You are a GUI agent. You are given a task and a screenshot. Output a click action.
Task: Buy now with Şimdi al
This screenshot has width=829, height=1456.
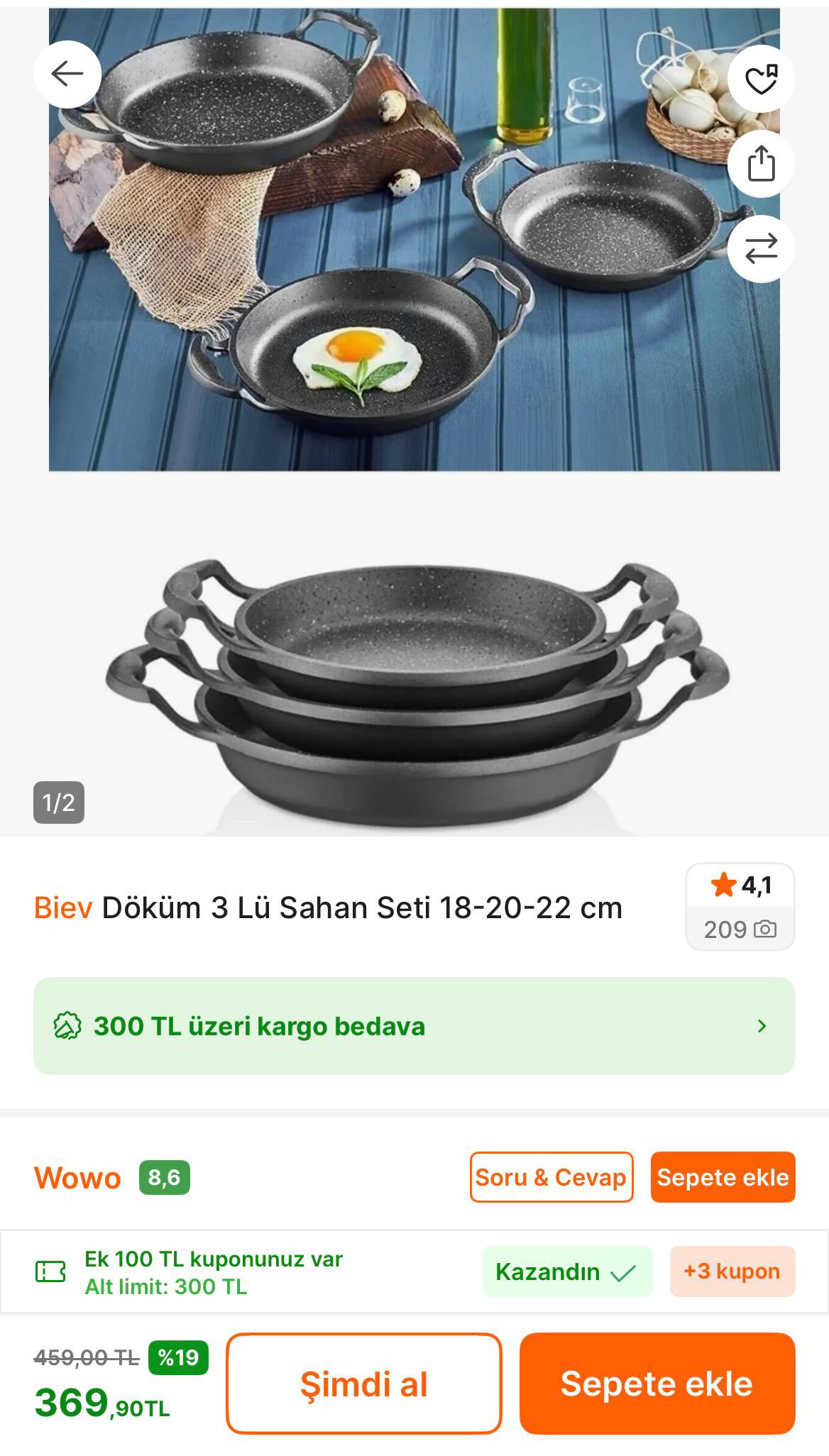click(x=363, y=1384)
